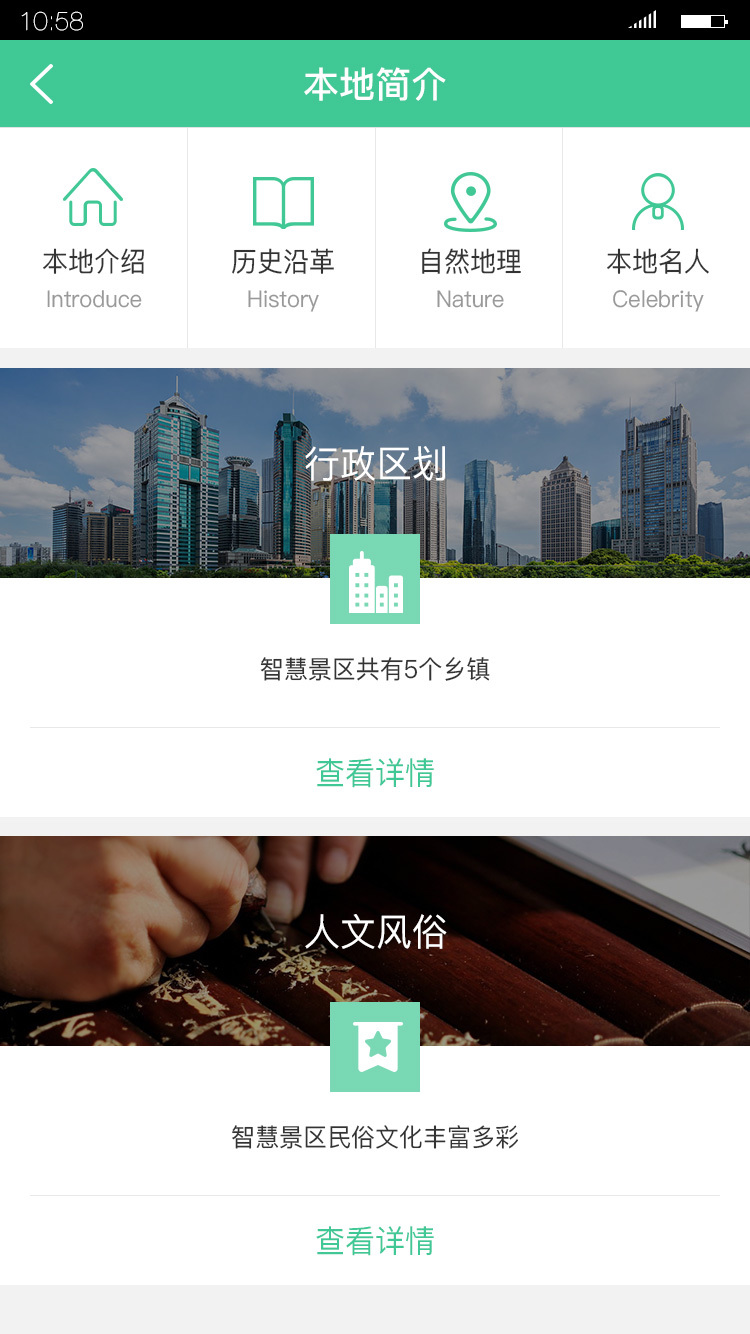This screenshot has width=750, height=1334.
Task: View 本地名人 Celebrity section
Action: click(x=657, y=238)
